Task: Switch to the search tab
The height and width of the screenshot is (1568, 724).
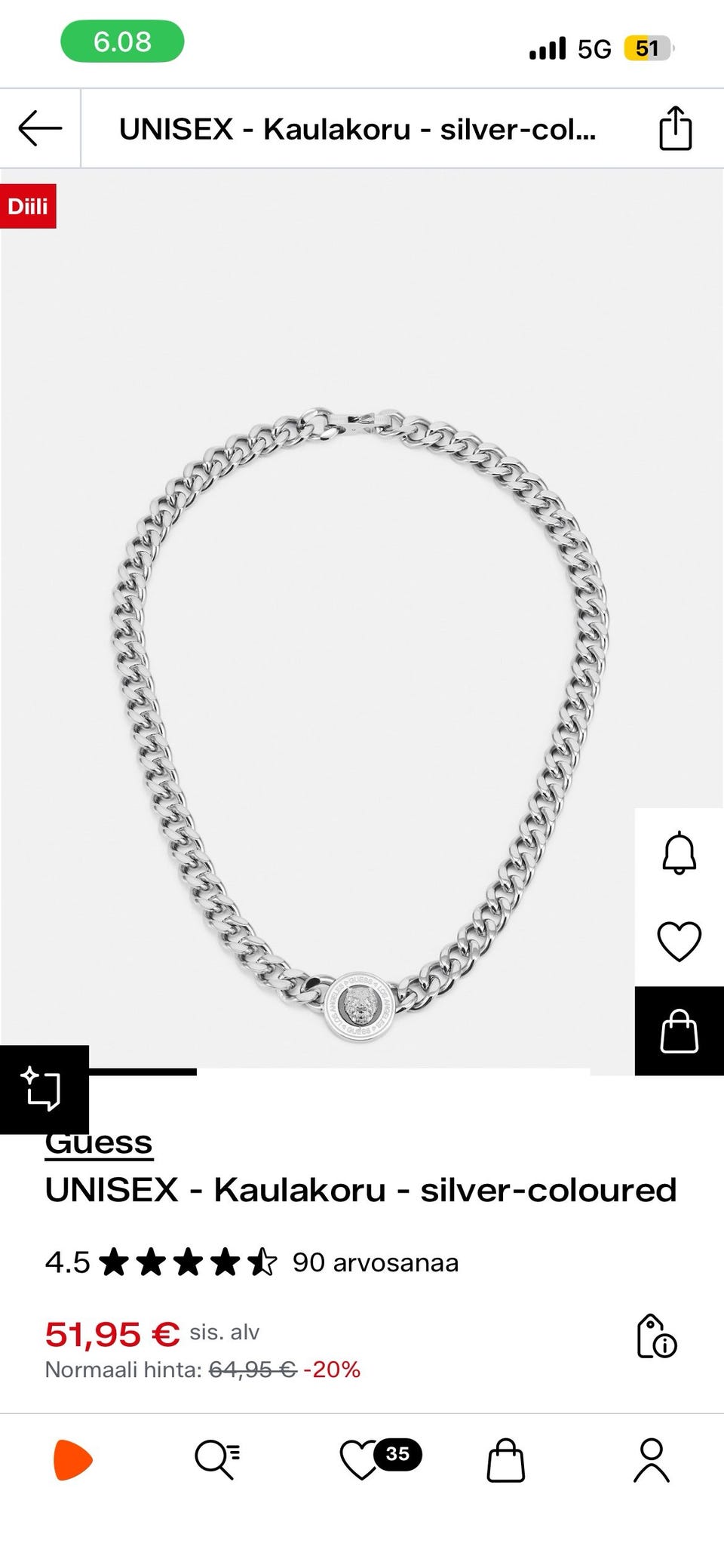Action: (217, 1459)
